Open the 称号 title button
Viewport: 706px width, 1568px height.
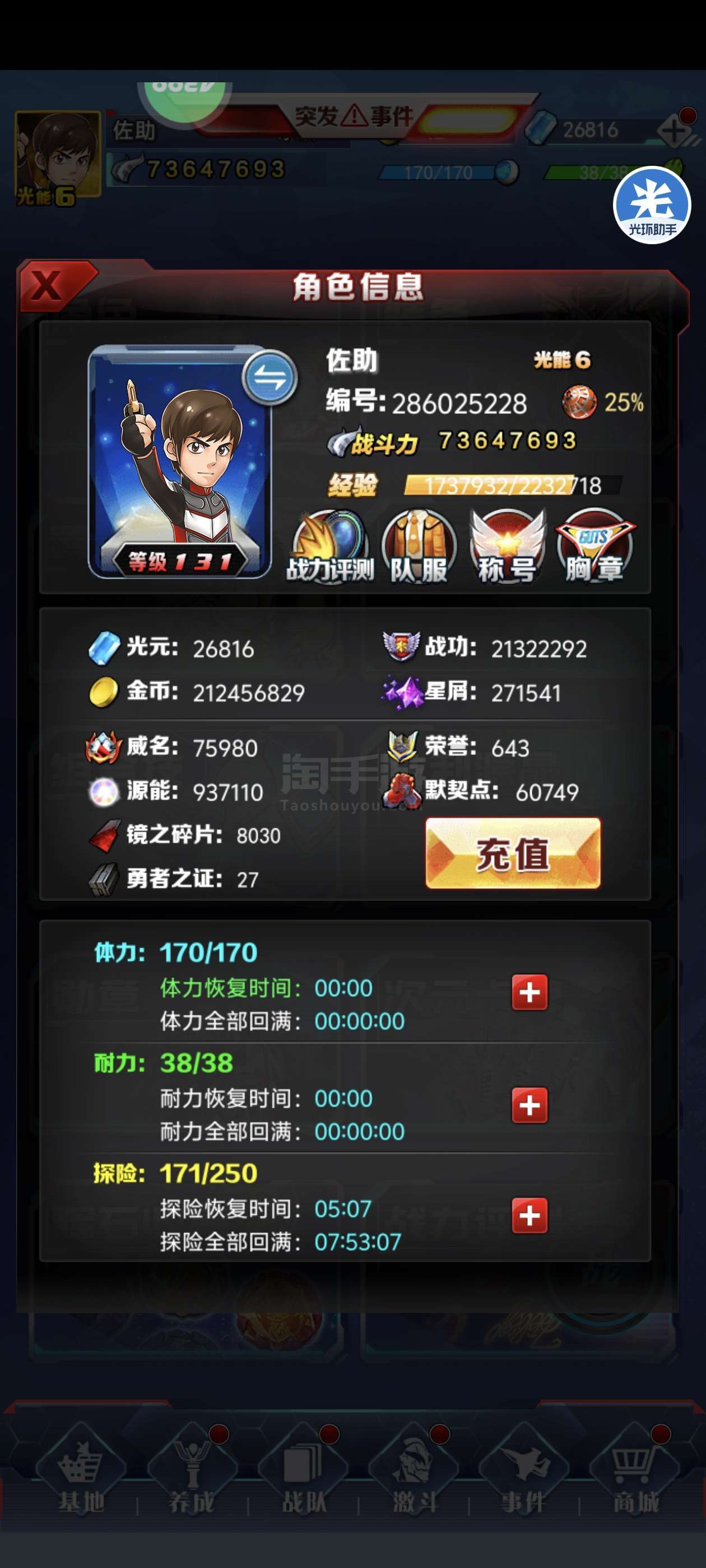tap(507, 546)
